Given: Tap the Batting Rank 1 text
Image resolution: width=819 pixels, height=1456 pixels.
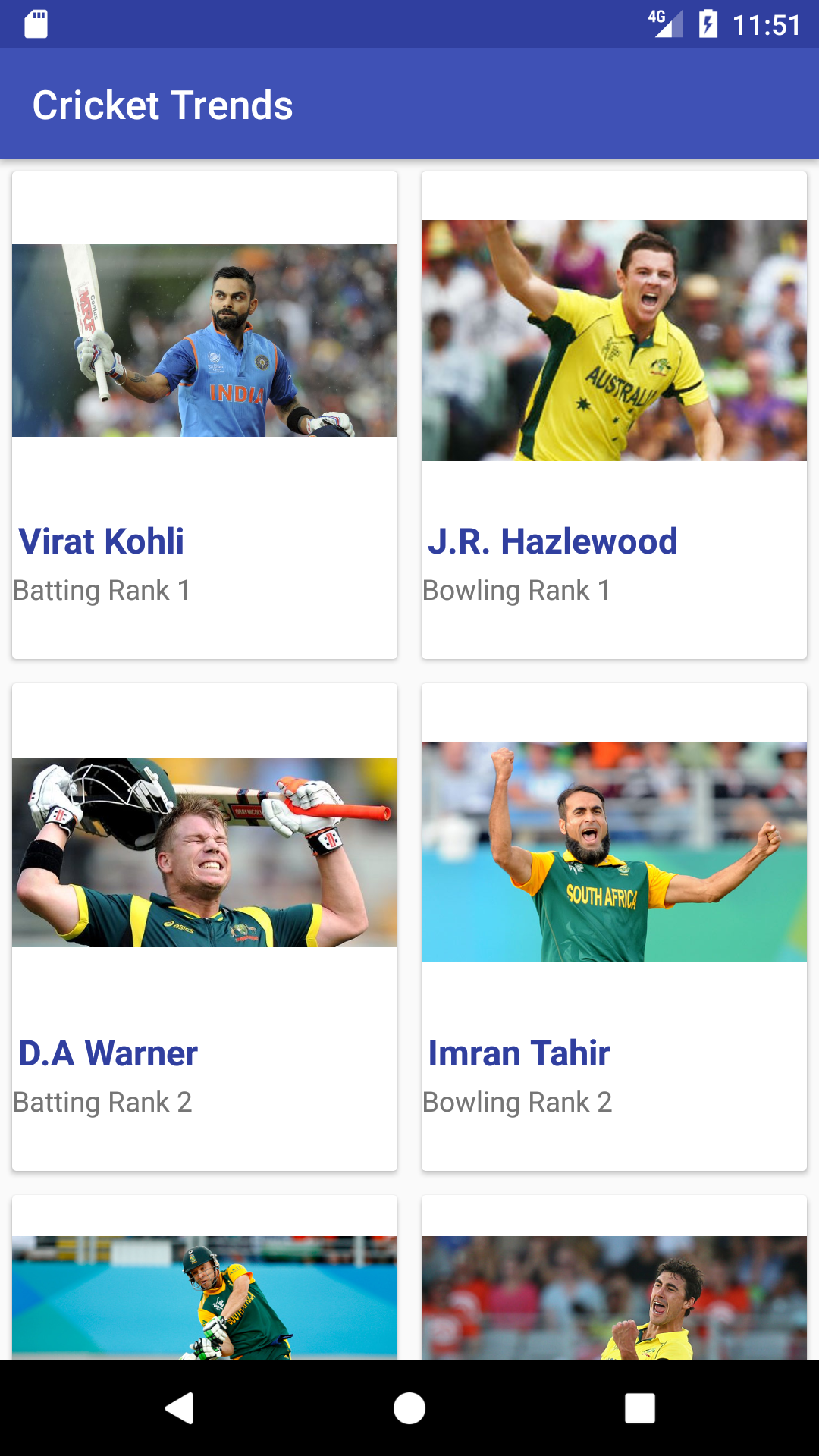Looking at the screenshot, I should [103, 590].
